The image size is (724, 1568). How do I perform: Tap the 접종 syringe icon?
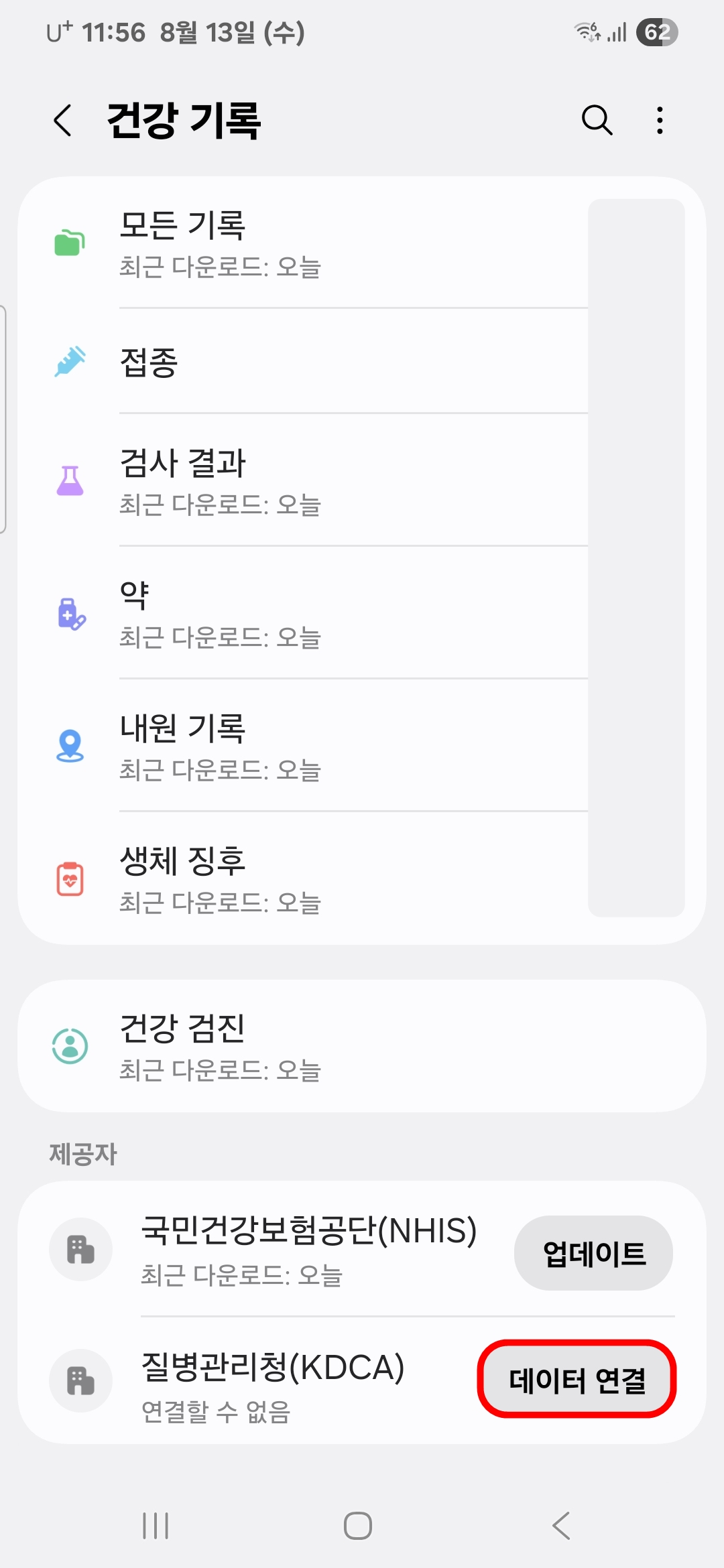click(69, 361)
